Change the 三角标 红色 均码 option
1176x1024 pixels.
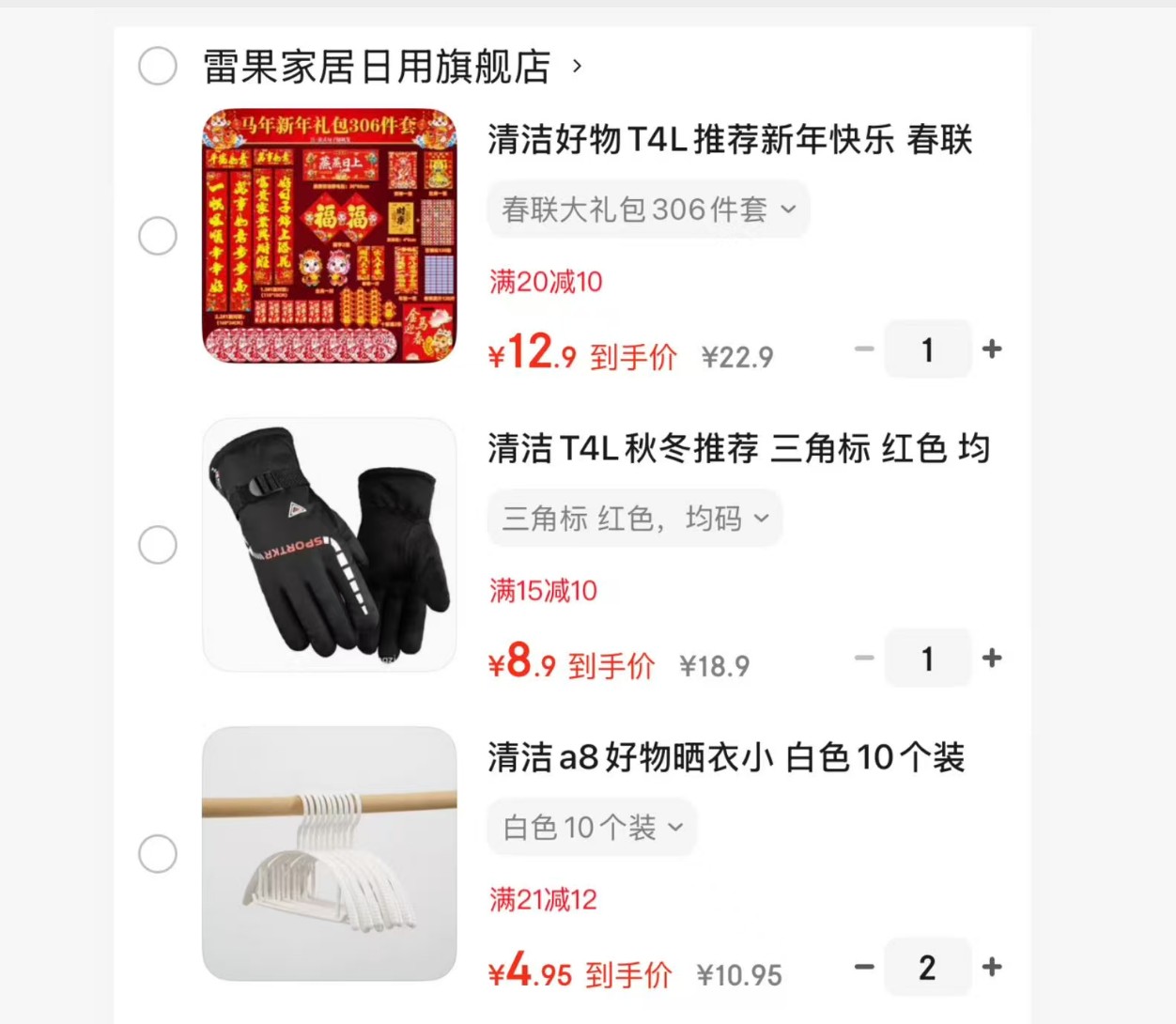tap(634, 519)
